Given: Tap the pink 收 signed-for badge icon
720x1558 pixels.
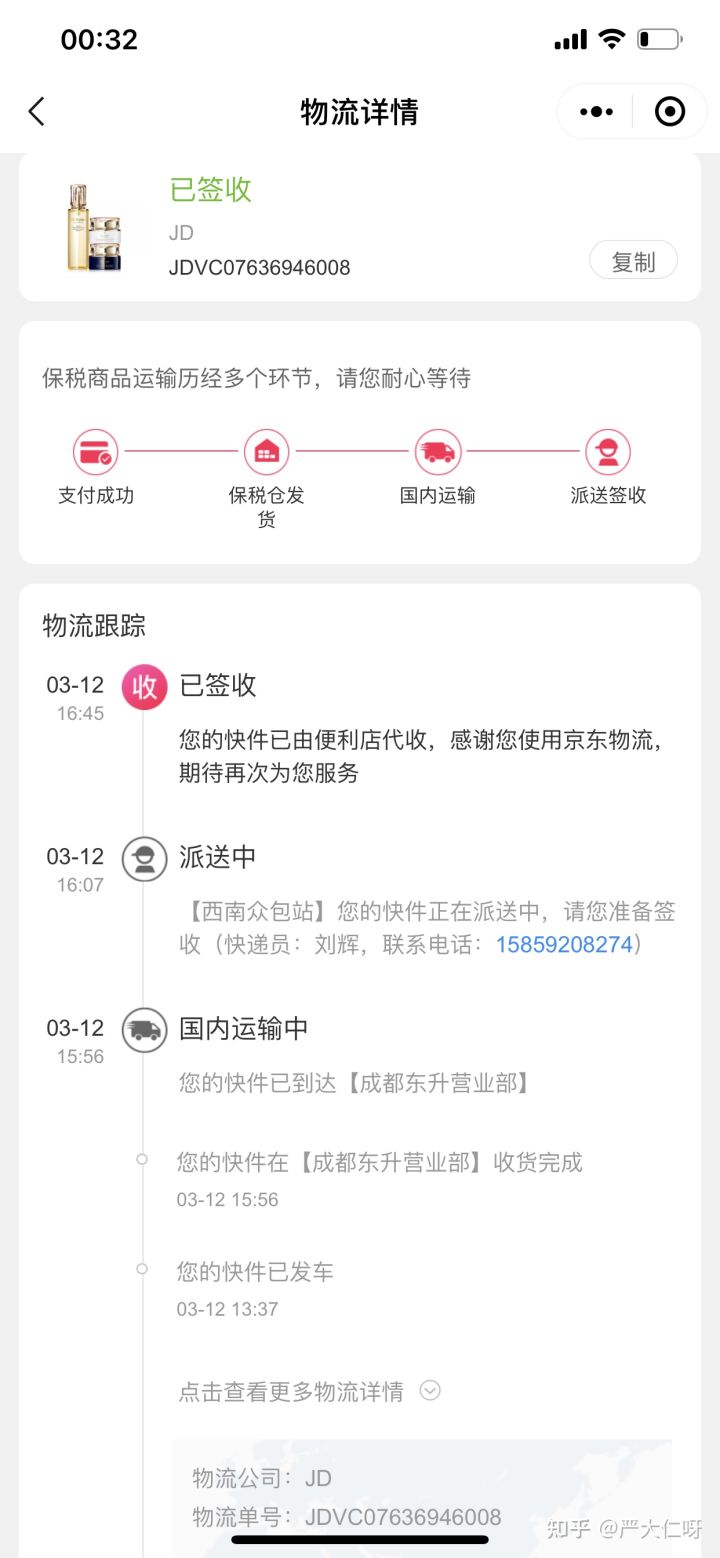Looking at the screenshot, I should [x=145, y=687].
